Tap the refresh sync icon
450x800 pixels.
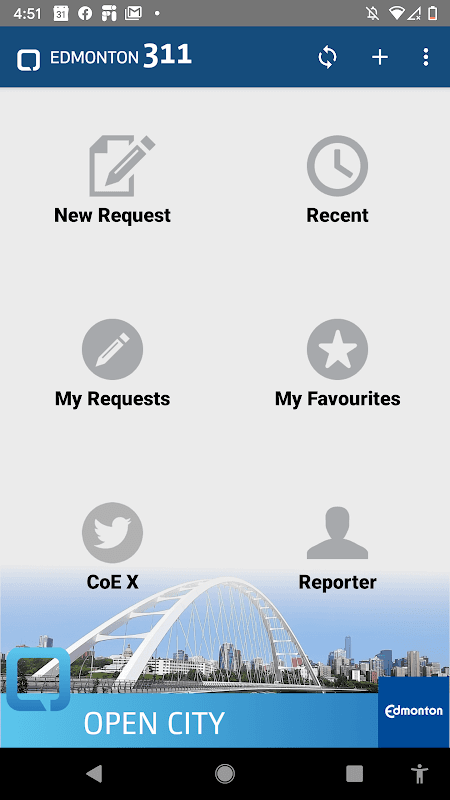pos(328,57)
